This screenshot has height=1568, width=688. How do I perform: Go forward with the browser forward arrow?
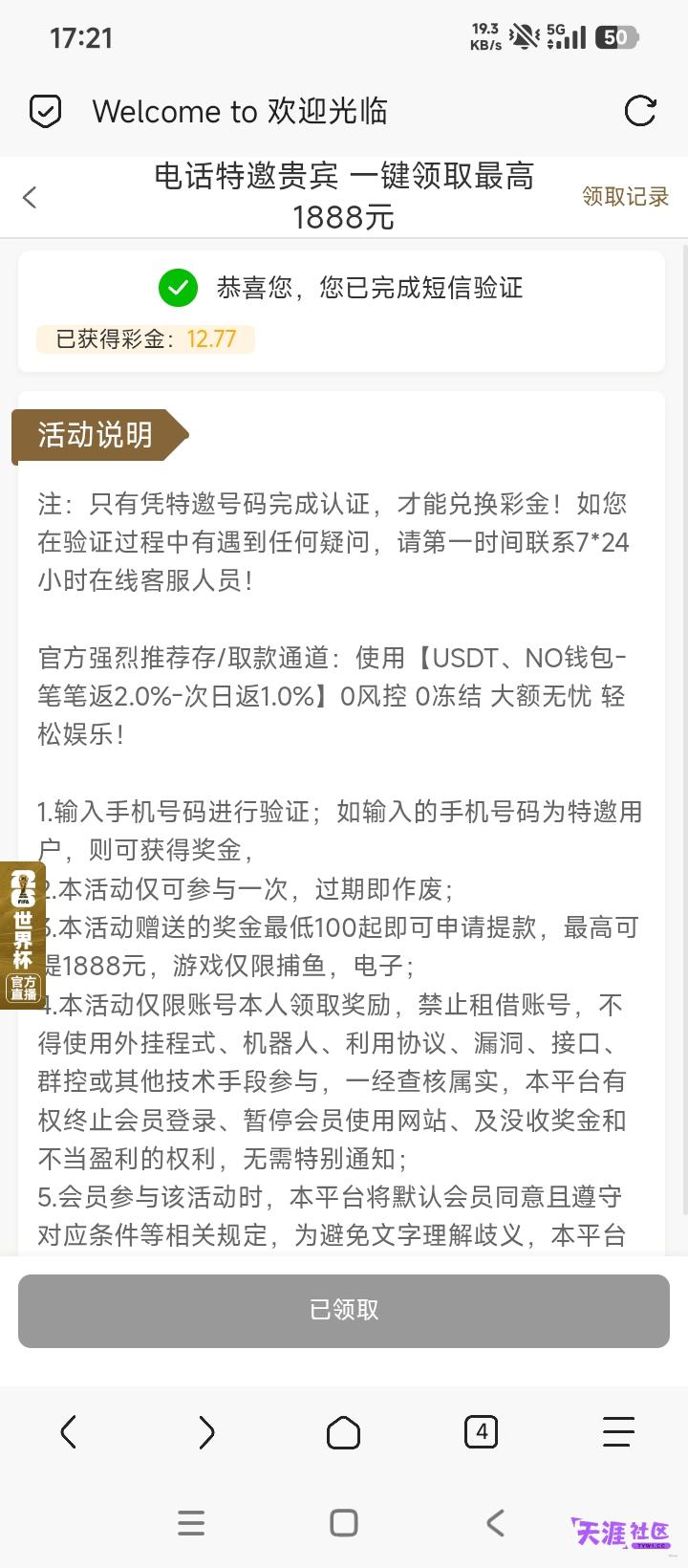coord(206,1432)
